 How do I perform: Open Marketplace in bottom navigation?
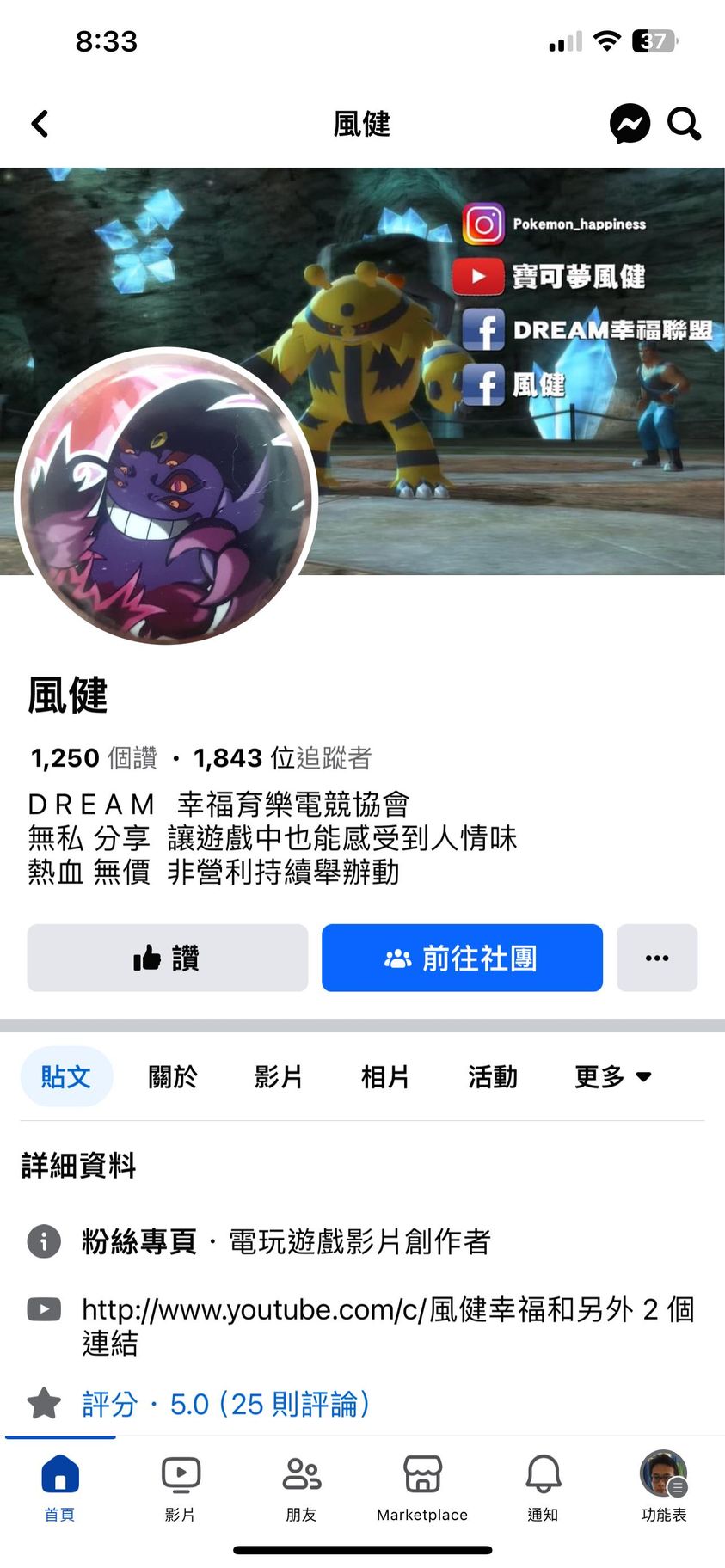(x=422, y=1489)
